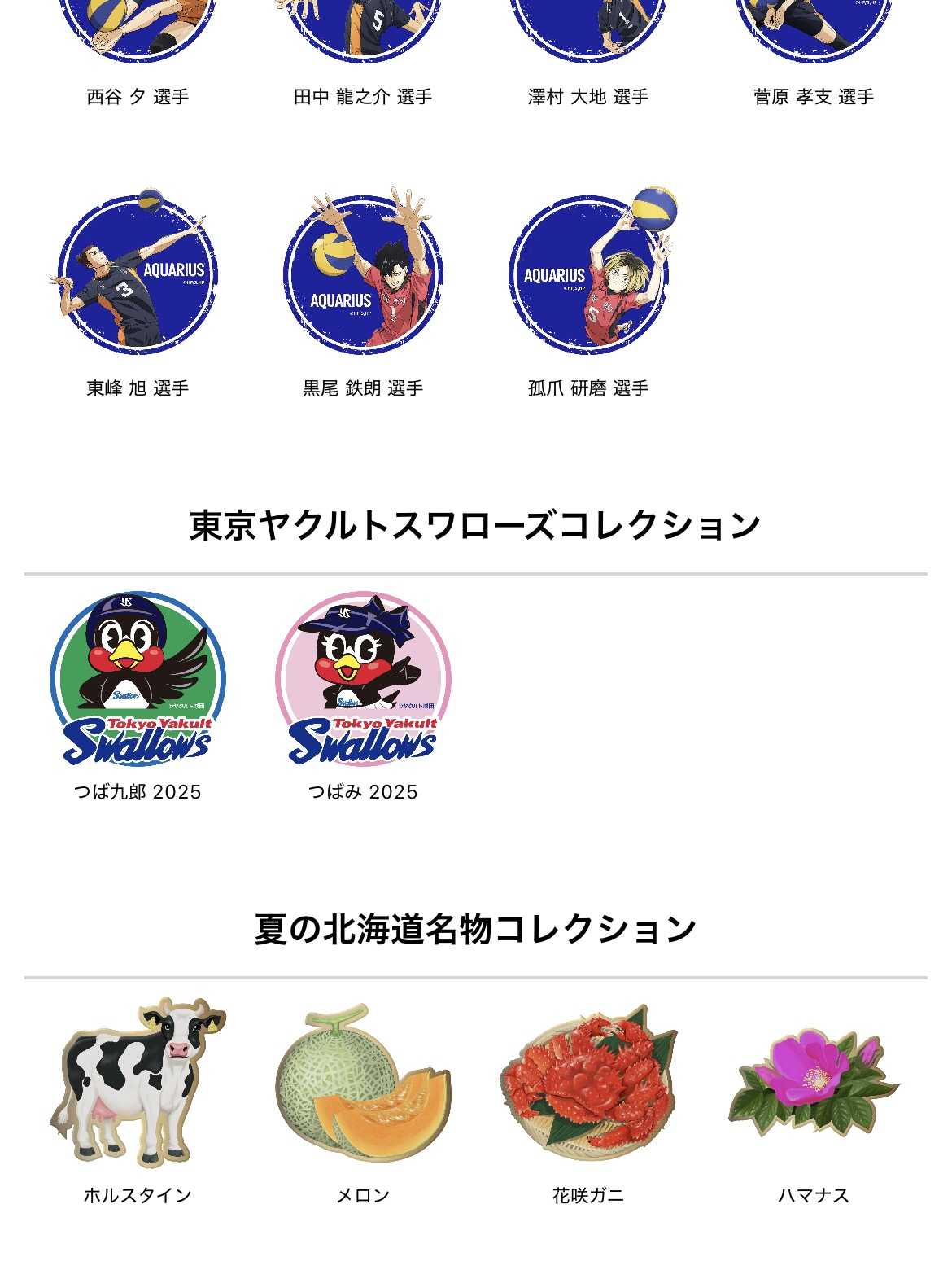Screen dimensions: 952x1270
Task: Open the つば九郎 2025 stamp
Action: pyautogui.click(x=137, y=680)
